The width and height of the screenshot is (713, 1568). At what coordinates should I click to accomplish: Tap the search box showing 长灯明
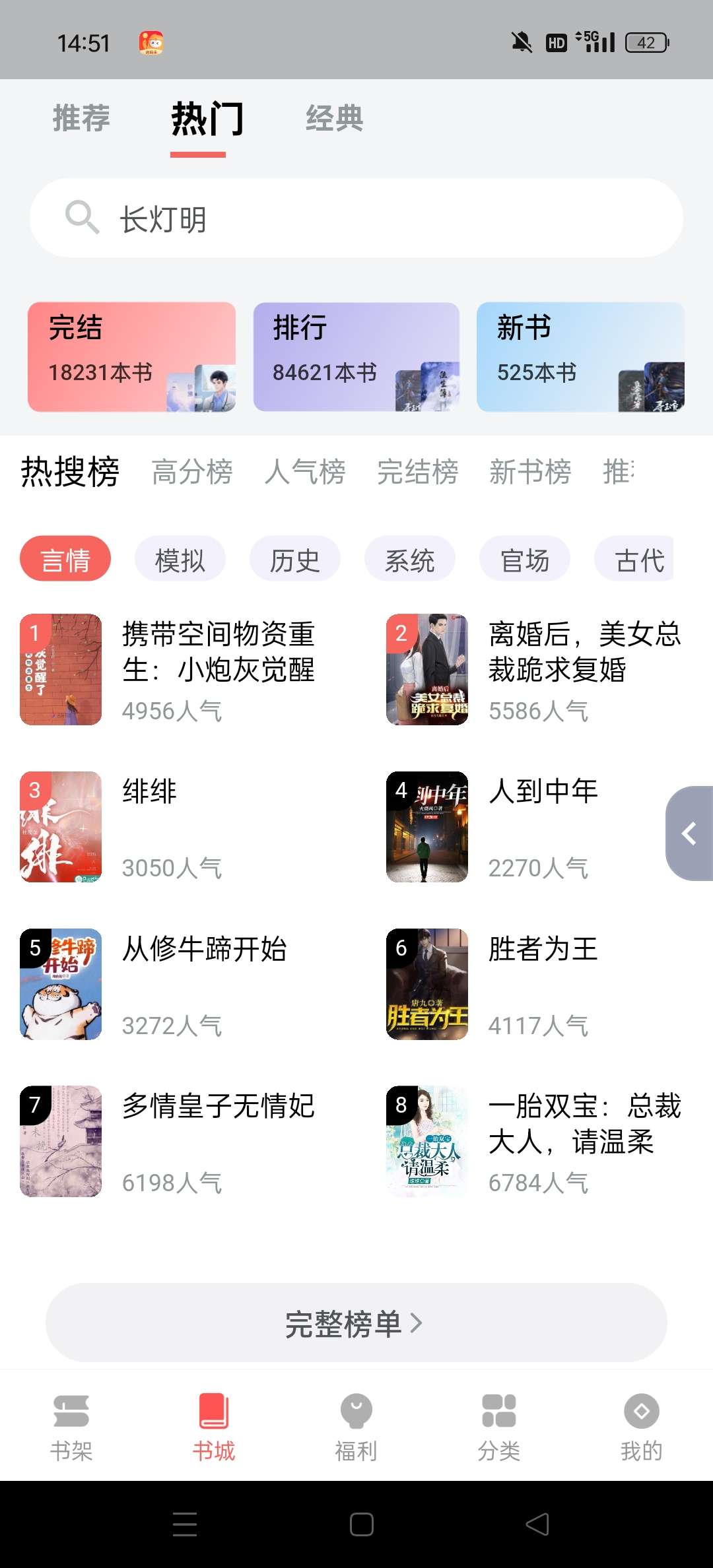click(356, 218)
